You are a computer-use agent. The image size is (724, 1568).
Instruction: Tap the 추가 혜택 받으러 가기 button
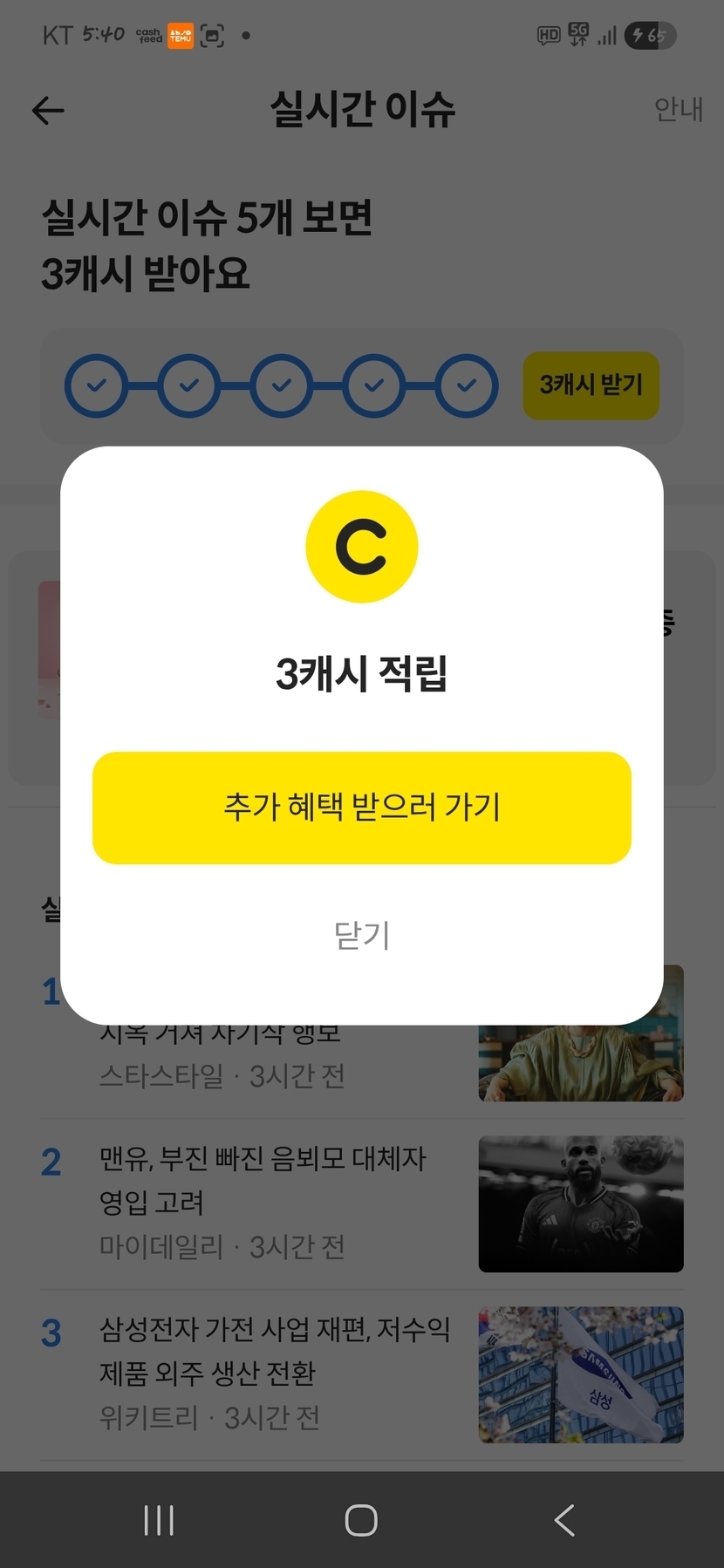pos(362,808)
